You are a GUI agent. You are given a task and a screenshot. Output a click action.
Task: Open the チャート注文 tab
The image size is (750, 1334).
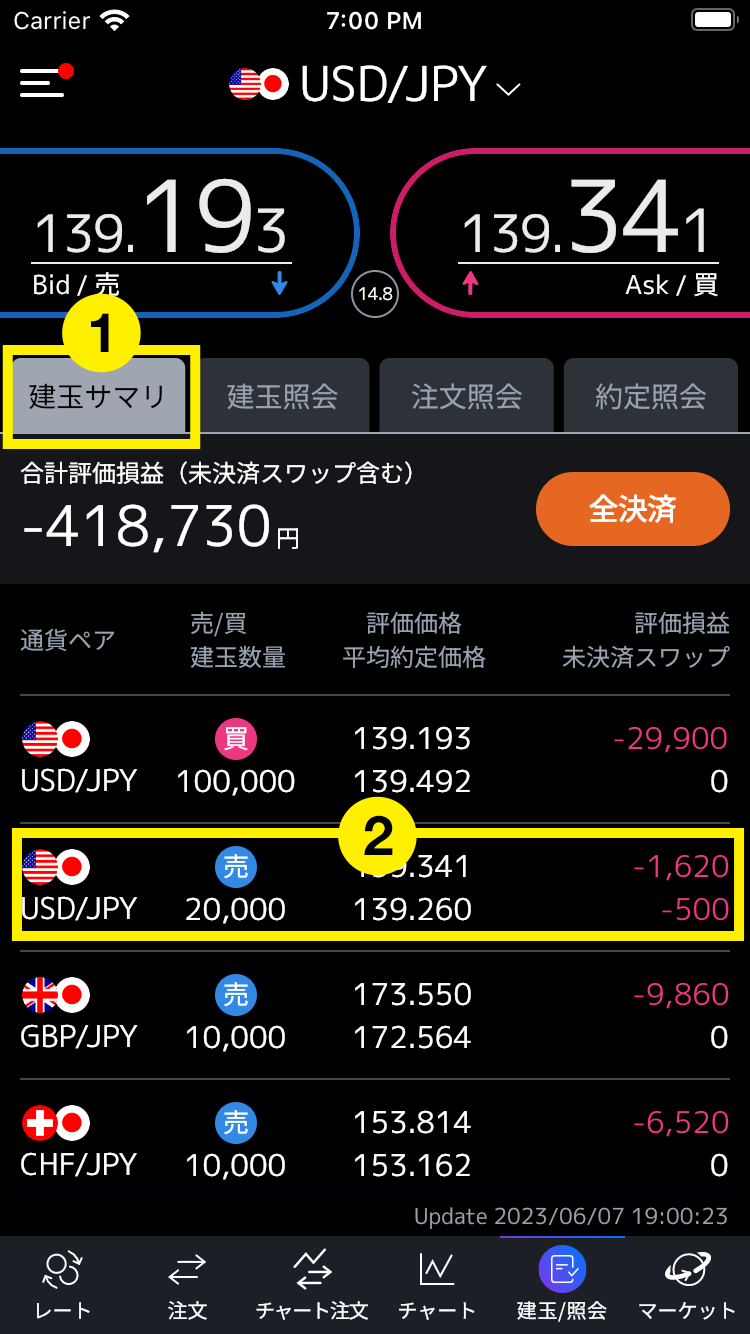point(312,1286)
